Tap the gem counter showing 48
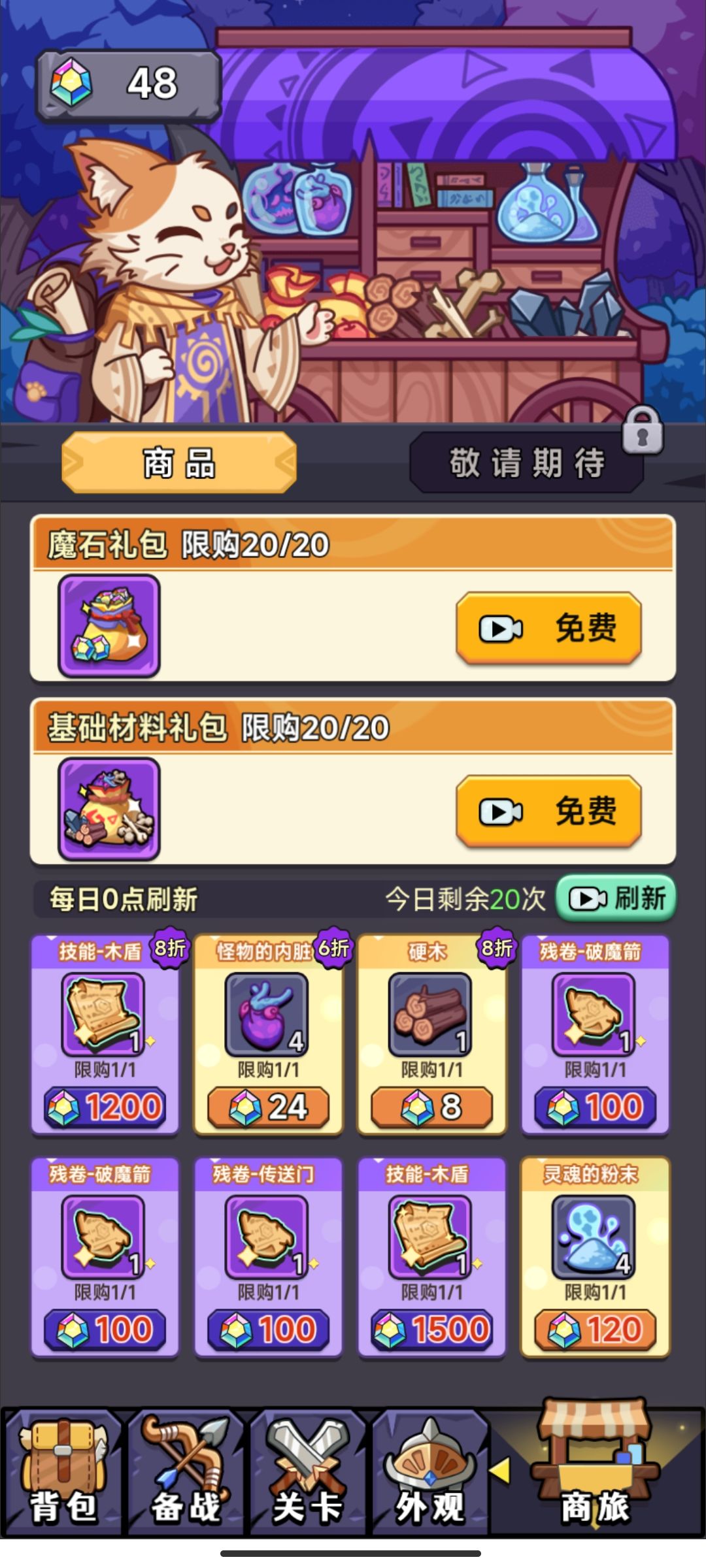Image resolution: width=706 pixels, height=1568 pixels. click(x=127, y=85)
